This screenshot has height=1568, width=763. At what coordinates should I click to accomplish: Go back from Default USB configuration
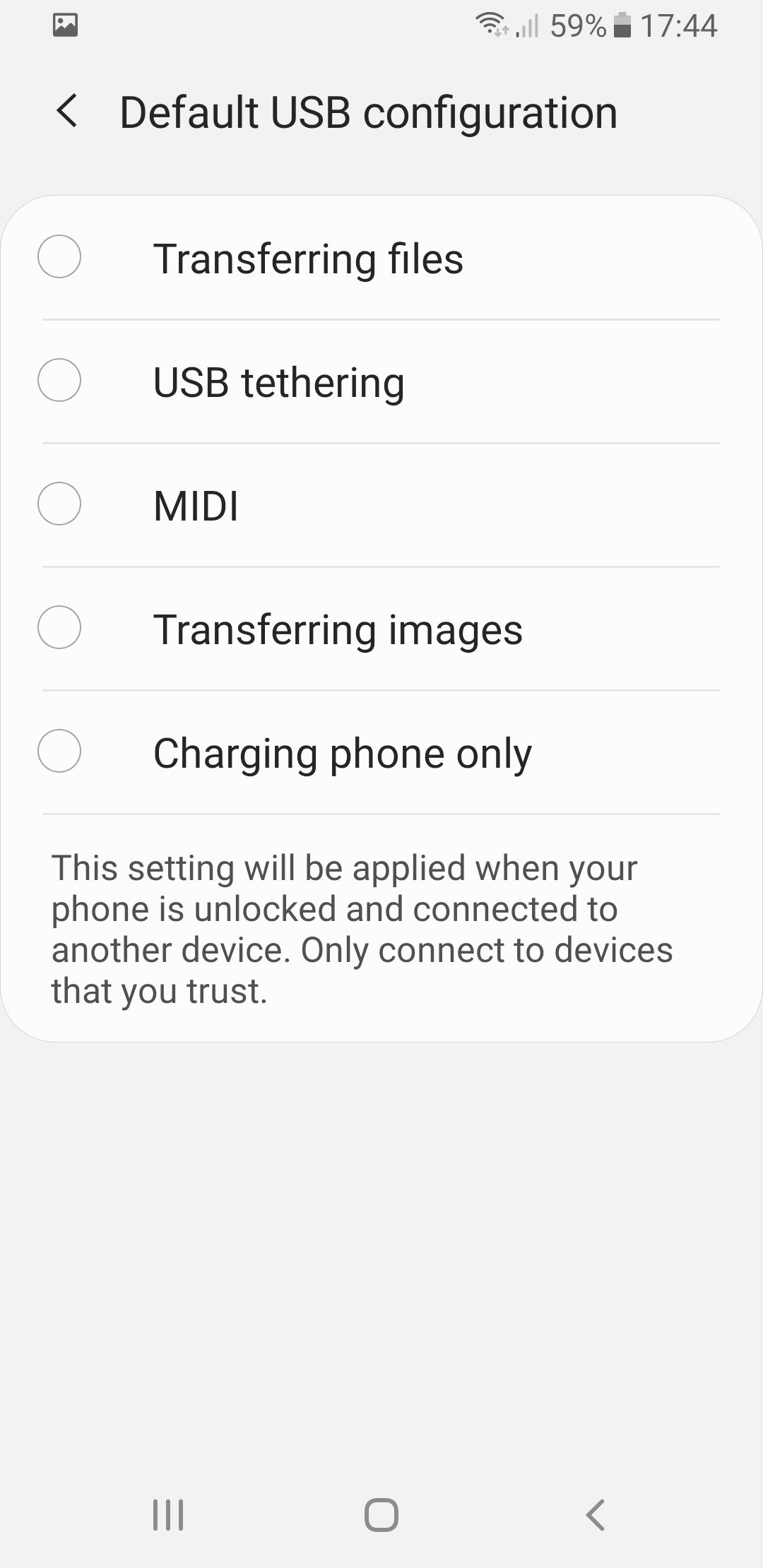[x=67, y=112]
